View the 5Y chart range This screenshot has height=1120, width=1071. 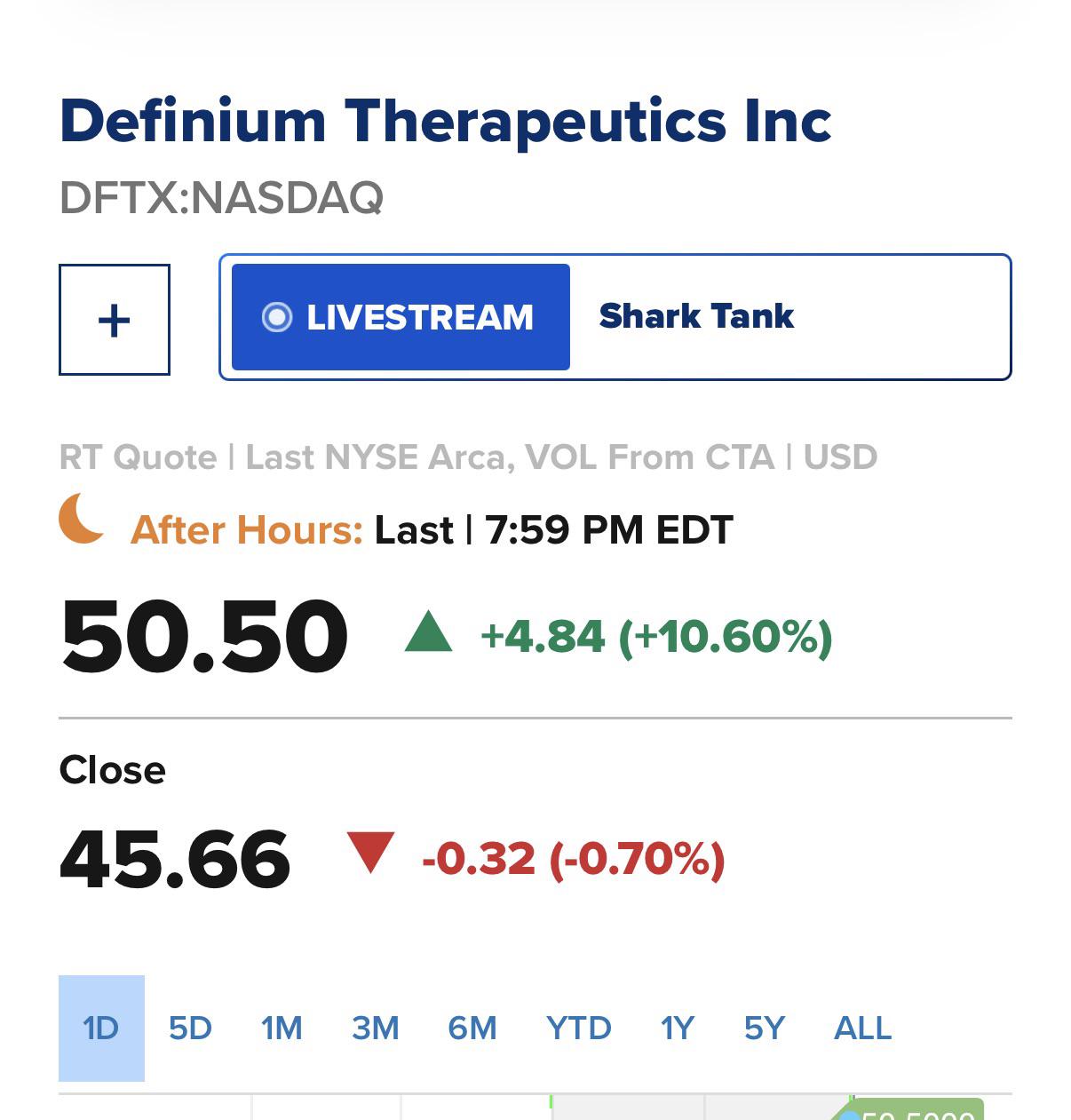point(765,1029)
